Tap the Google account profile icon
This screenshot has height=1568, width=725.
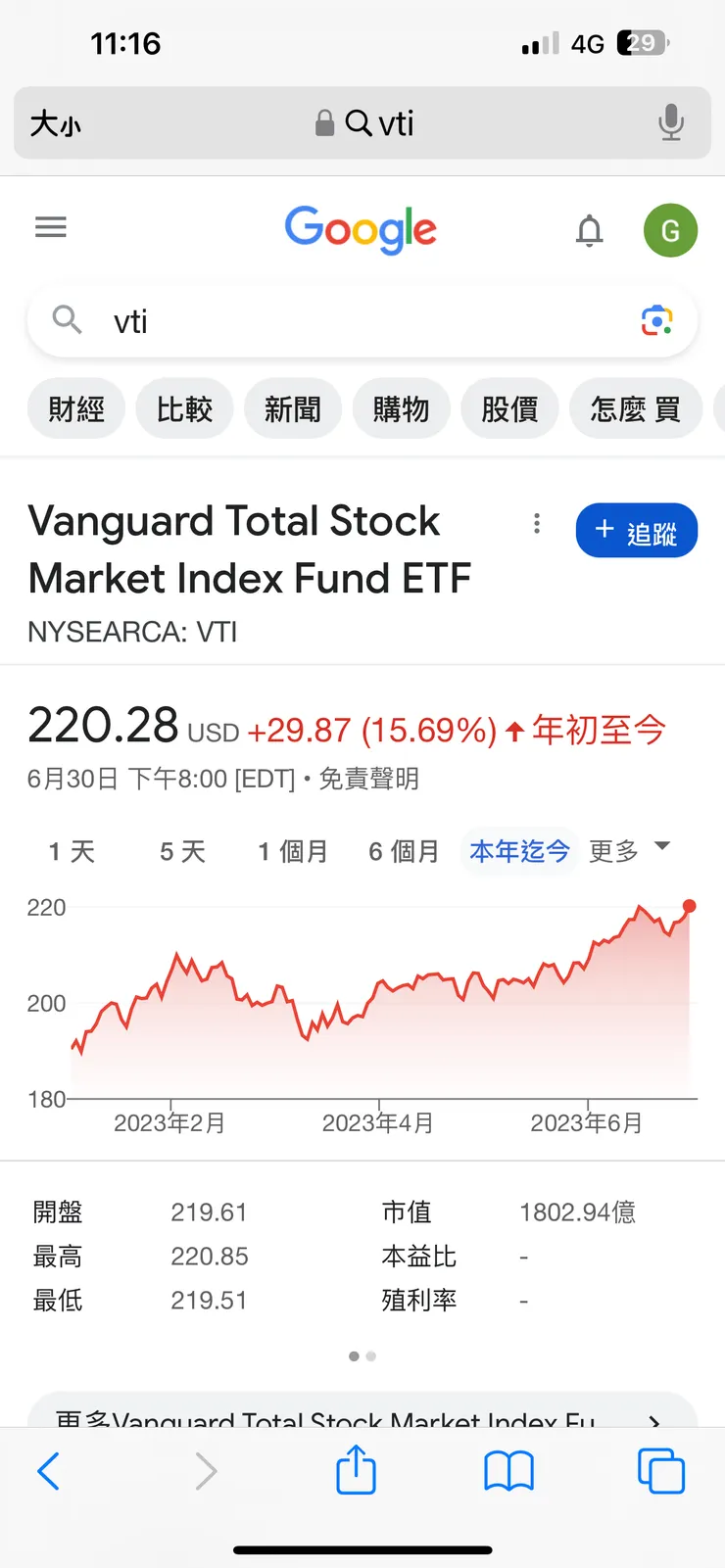[670, 231]
